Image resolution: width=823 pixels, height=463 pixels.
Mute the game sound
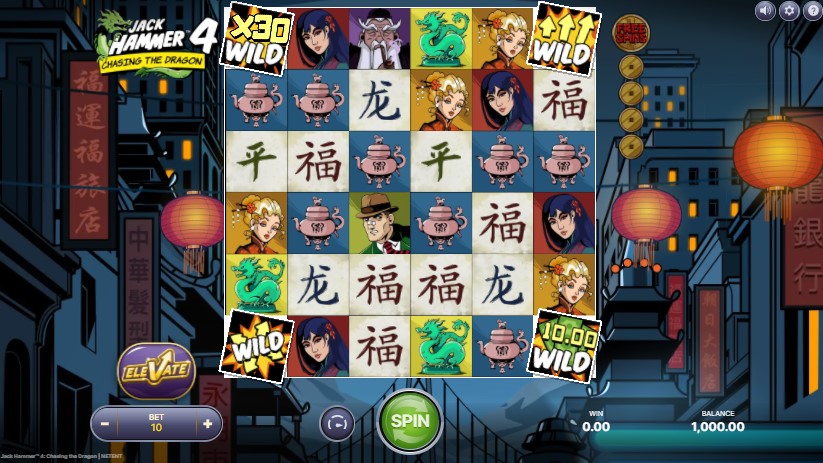[x=766, y=11]
